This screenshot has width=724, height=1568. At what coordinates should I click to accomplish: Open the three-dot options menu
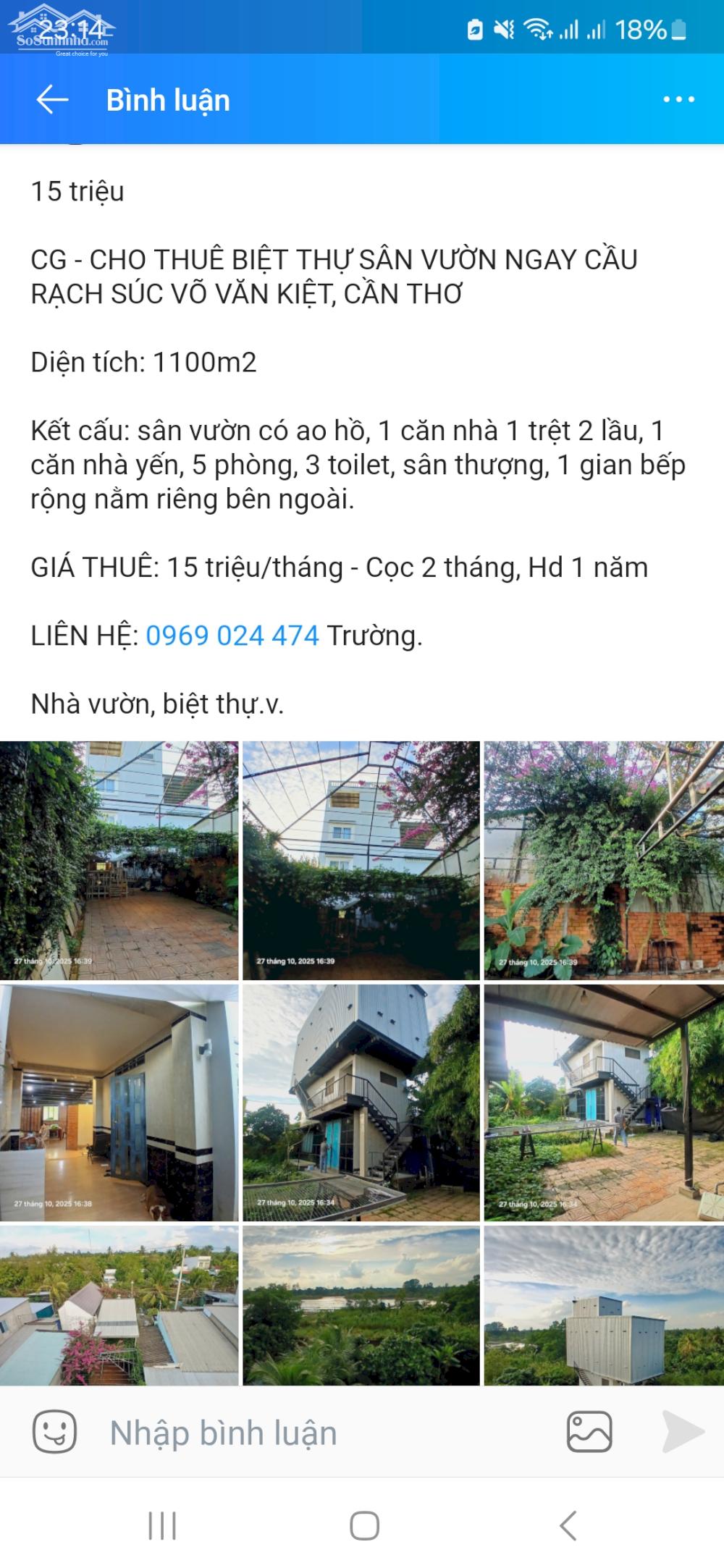click(x=678, y=99)
